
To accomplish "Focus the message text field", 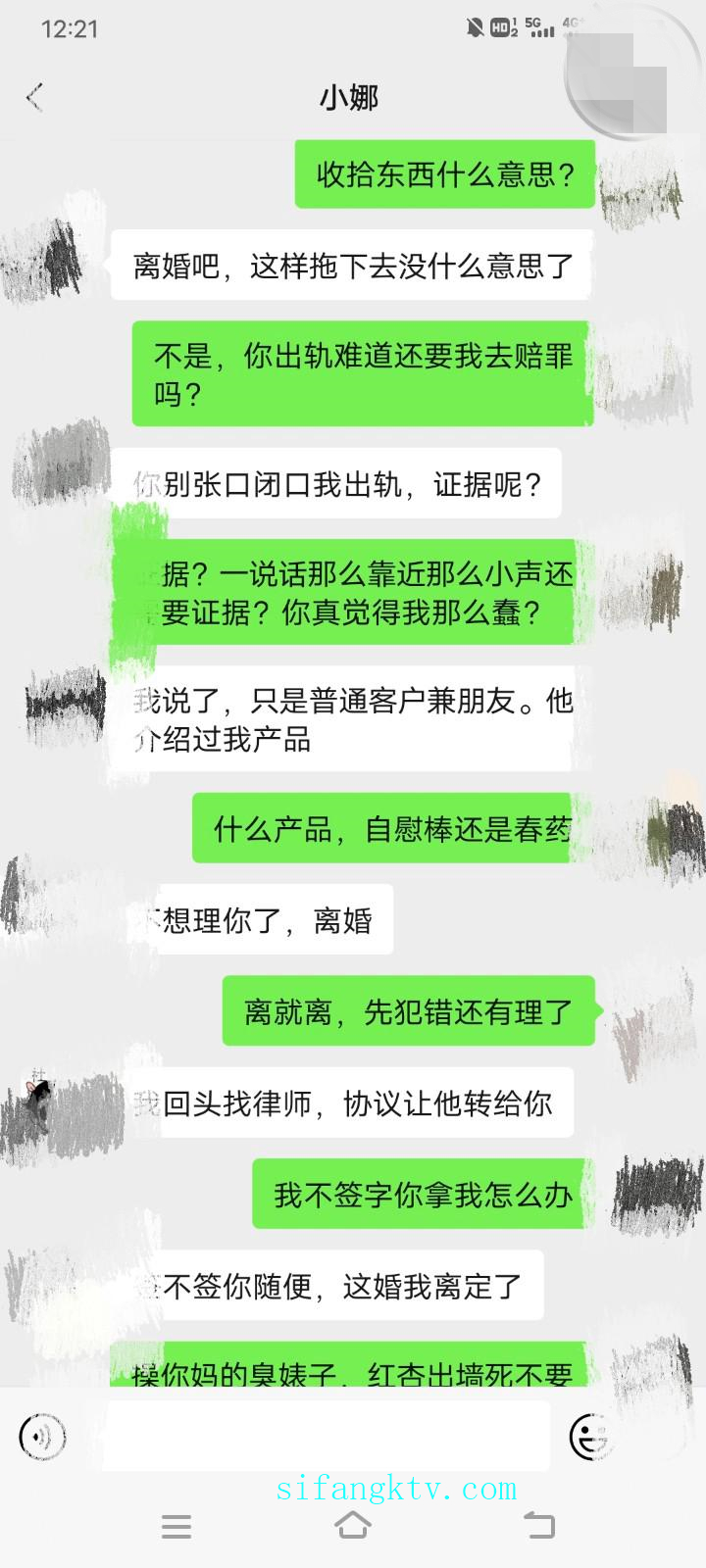I will click(x=327, y=1436).
